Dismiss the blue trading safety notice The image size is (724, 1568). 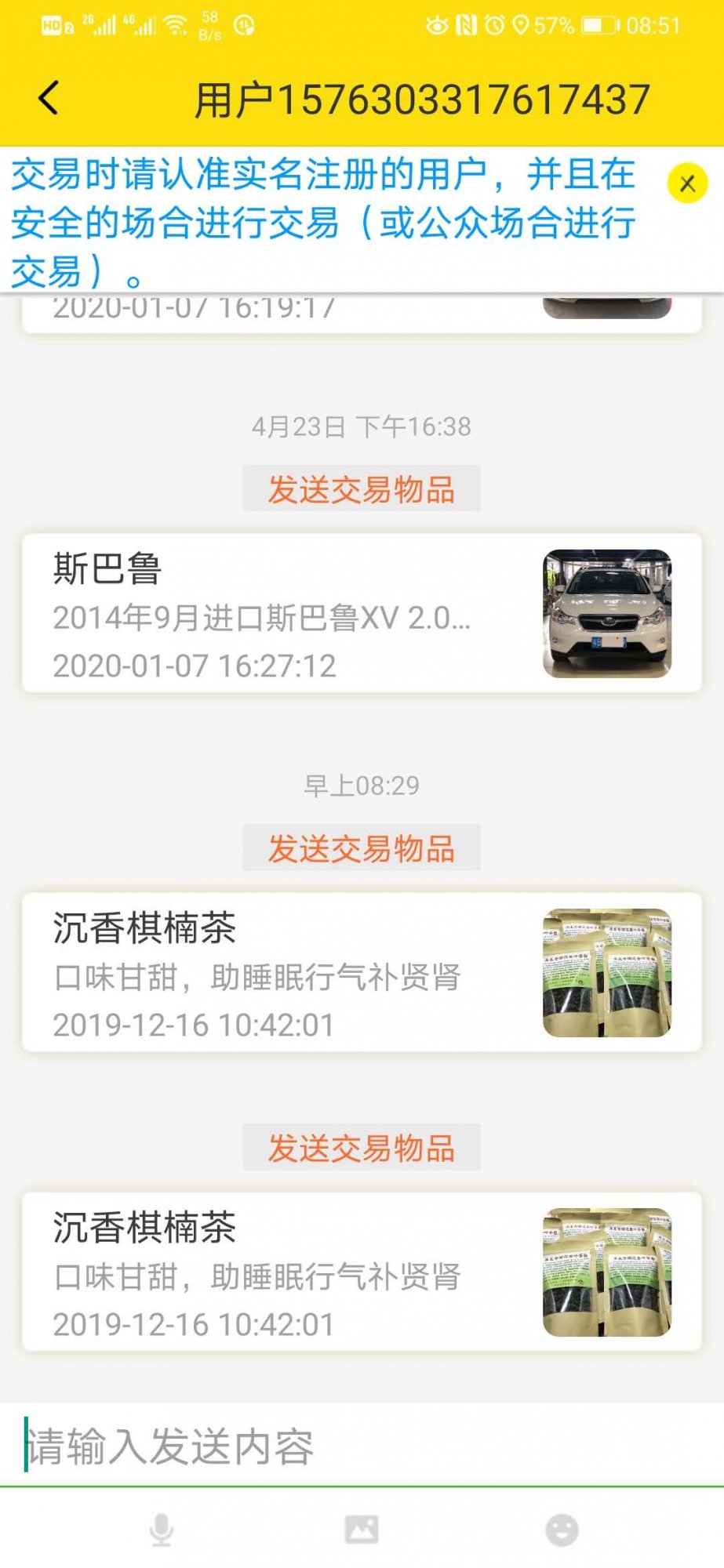pos(687,184)
